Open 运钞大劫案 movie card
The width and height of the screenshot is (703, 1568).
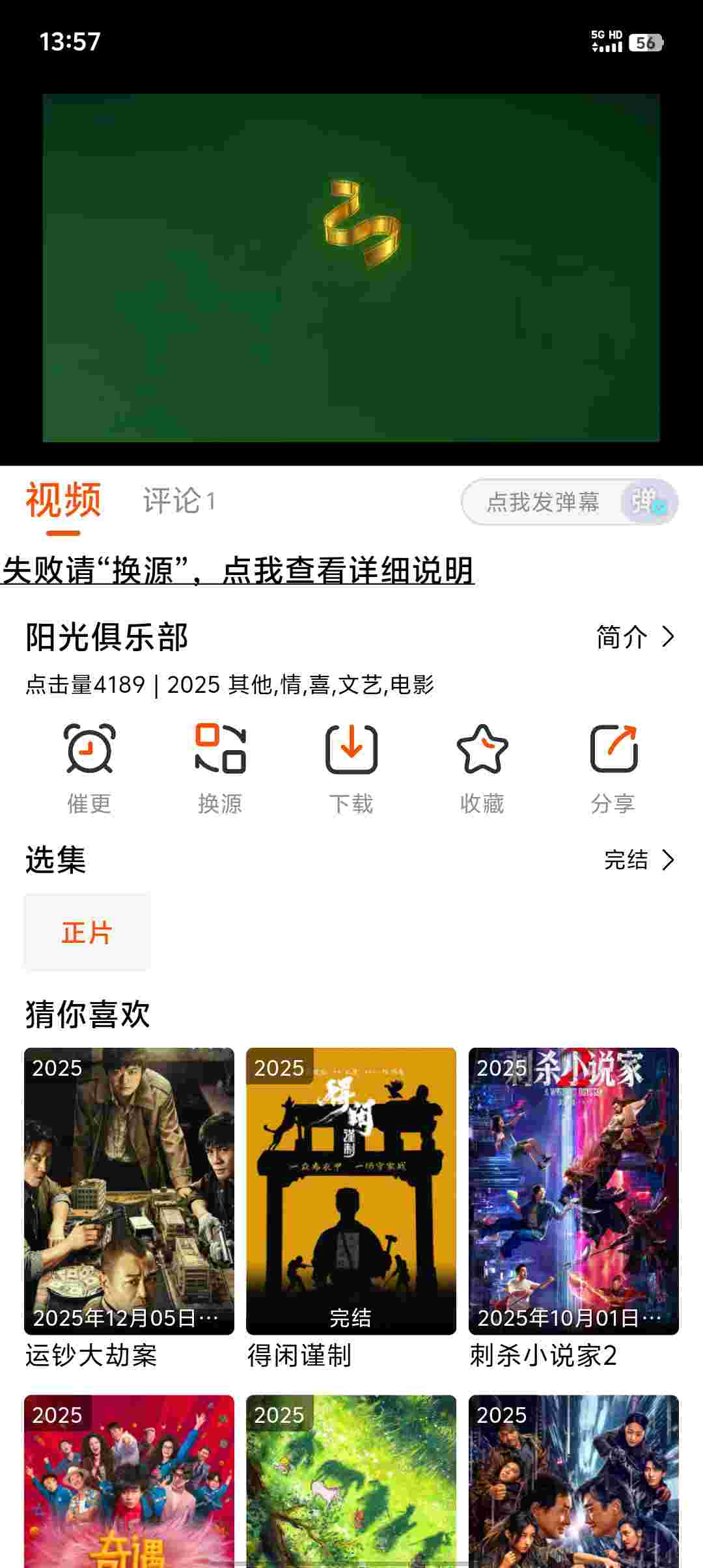129,1192
